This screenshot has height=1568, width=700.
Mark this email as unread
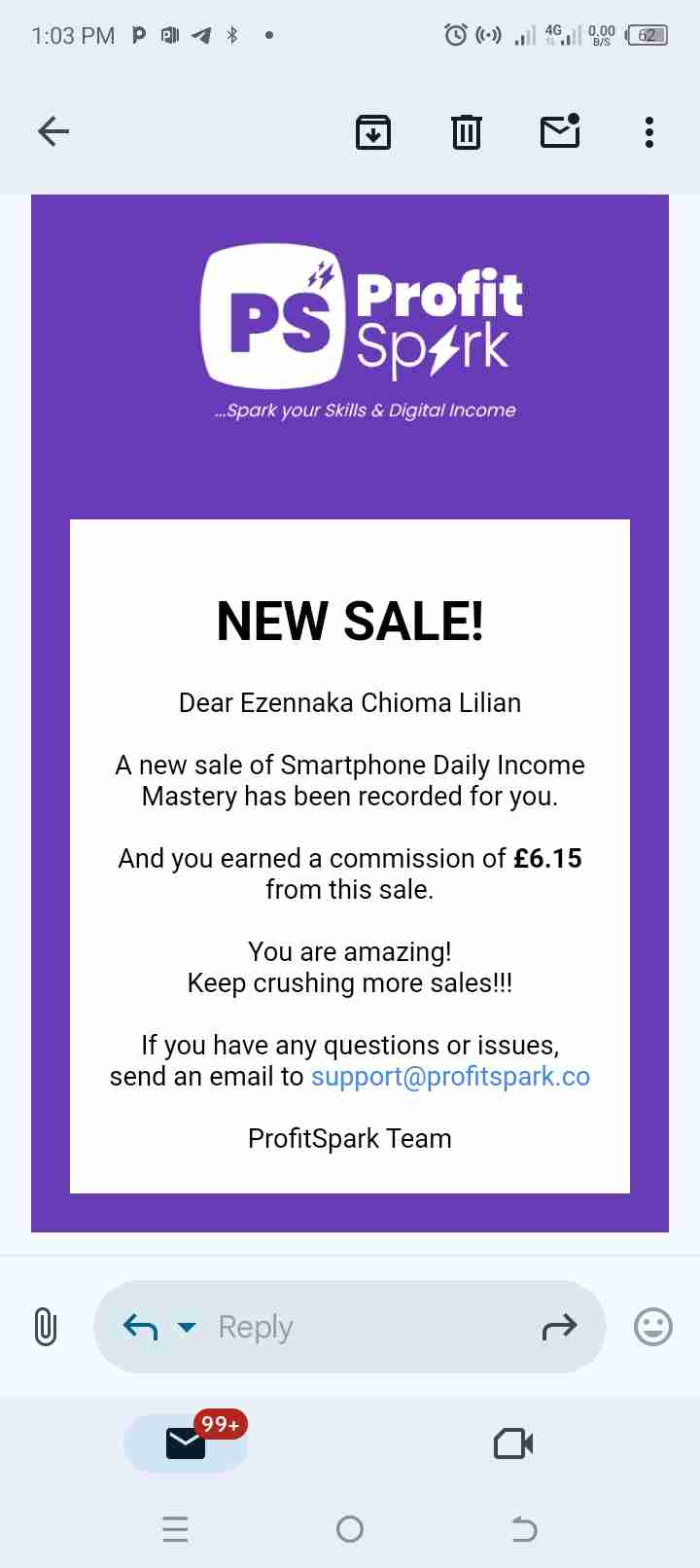pyautogui.click(x=560, y=131)
